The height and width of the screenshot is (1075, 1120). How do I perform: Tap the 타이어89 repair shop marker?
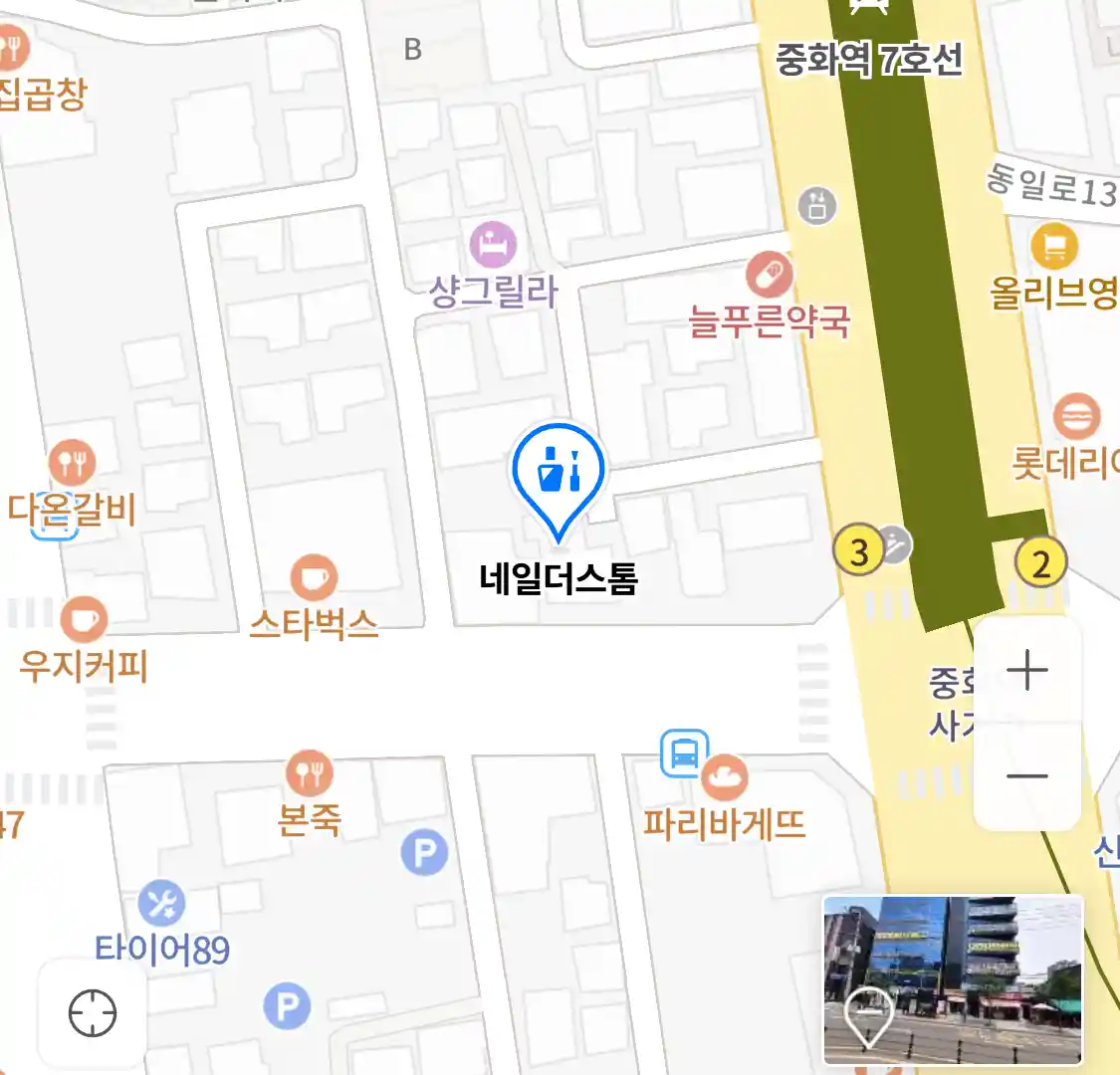pos(161,904)
